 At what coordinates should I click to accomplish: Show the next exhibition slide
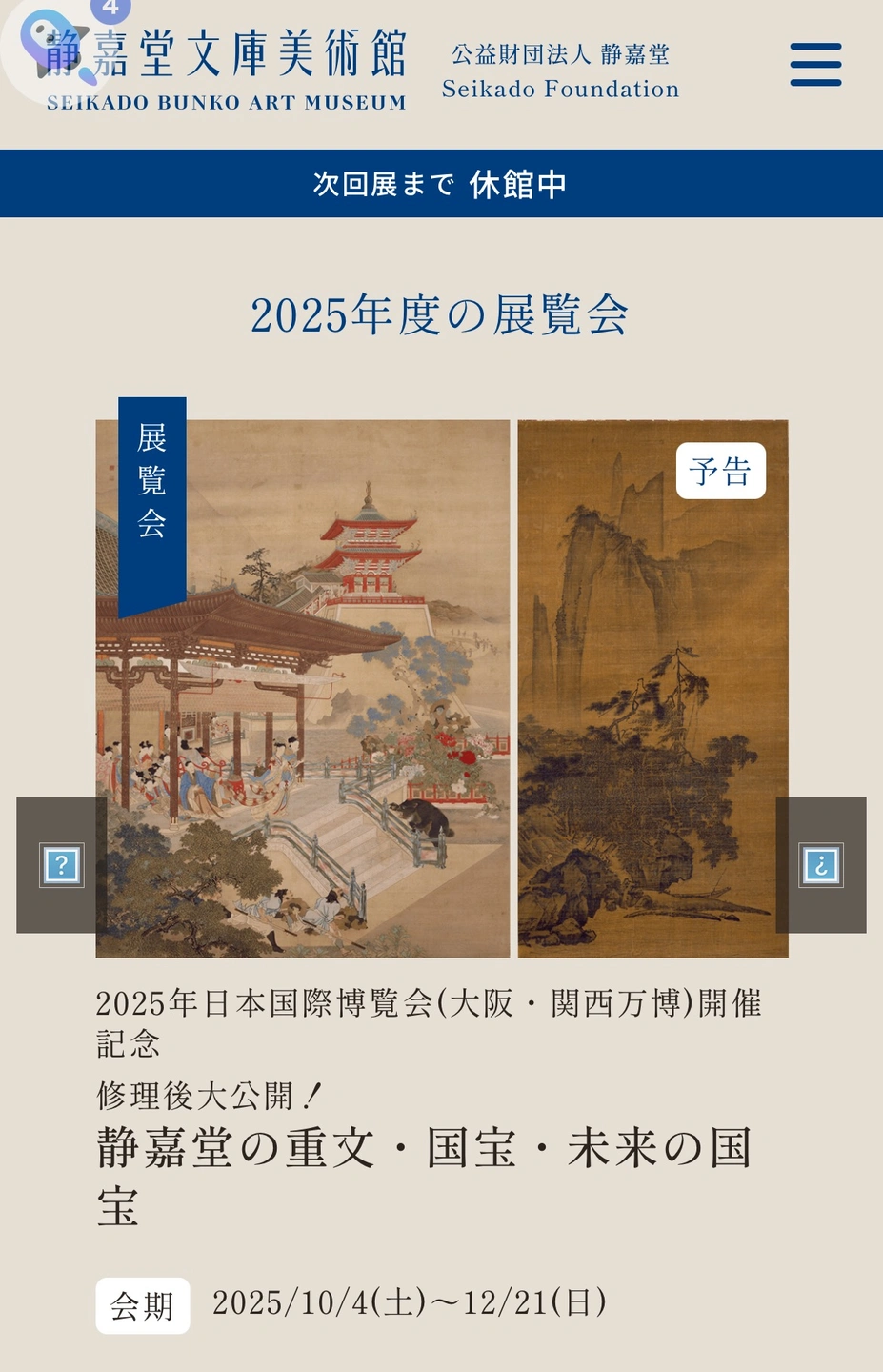click(820, 865)
